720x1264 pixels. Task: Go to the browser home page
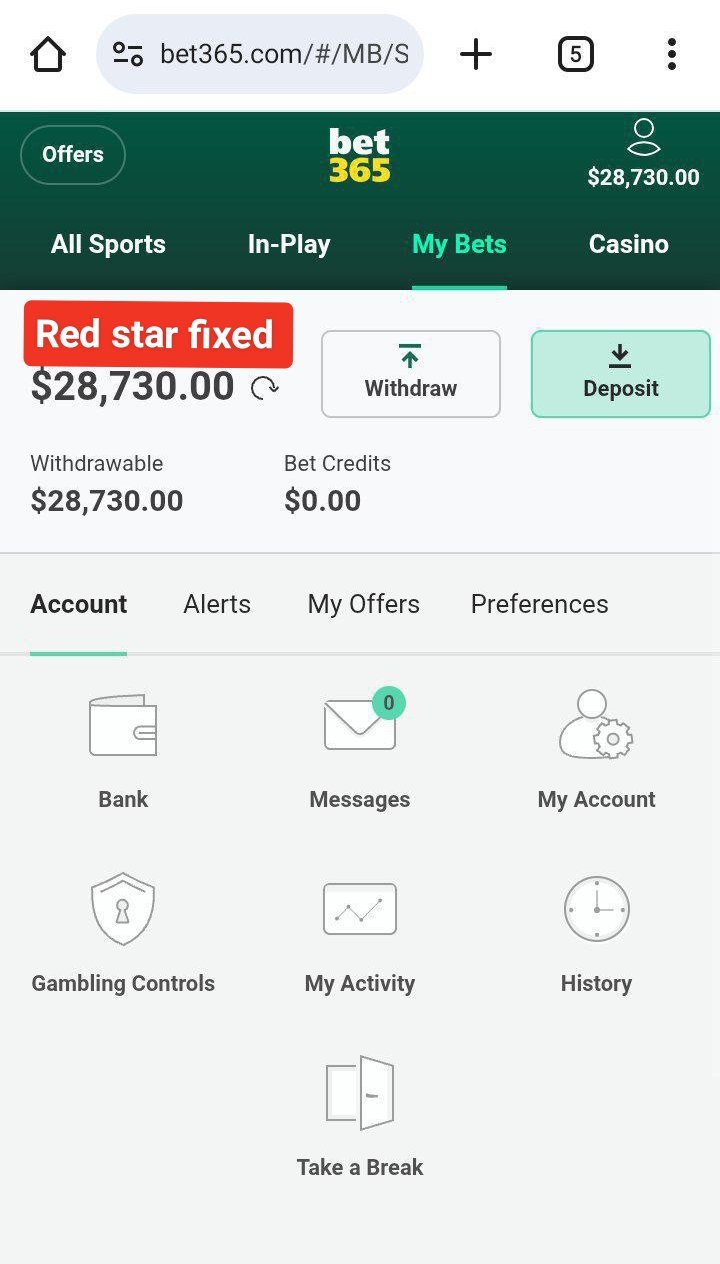(x=48, y=54)
